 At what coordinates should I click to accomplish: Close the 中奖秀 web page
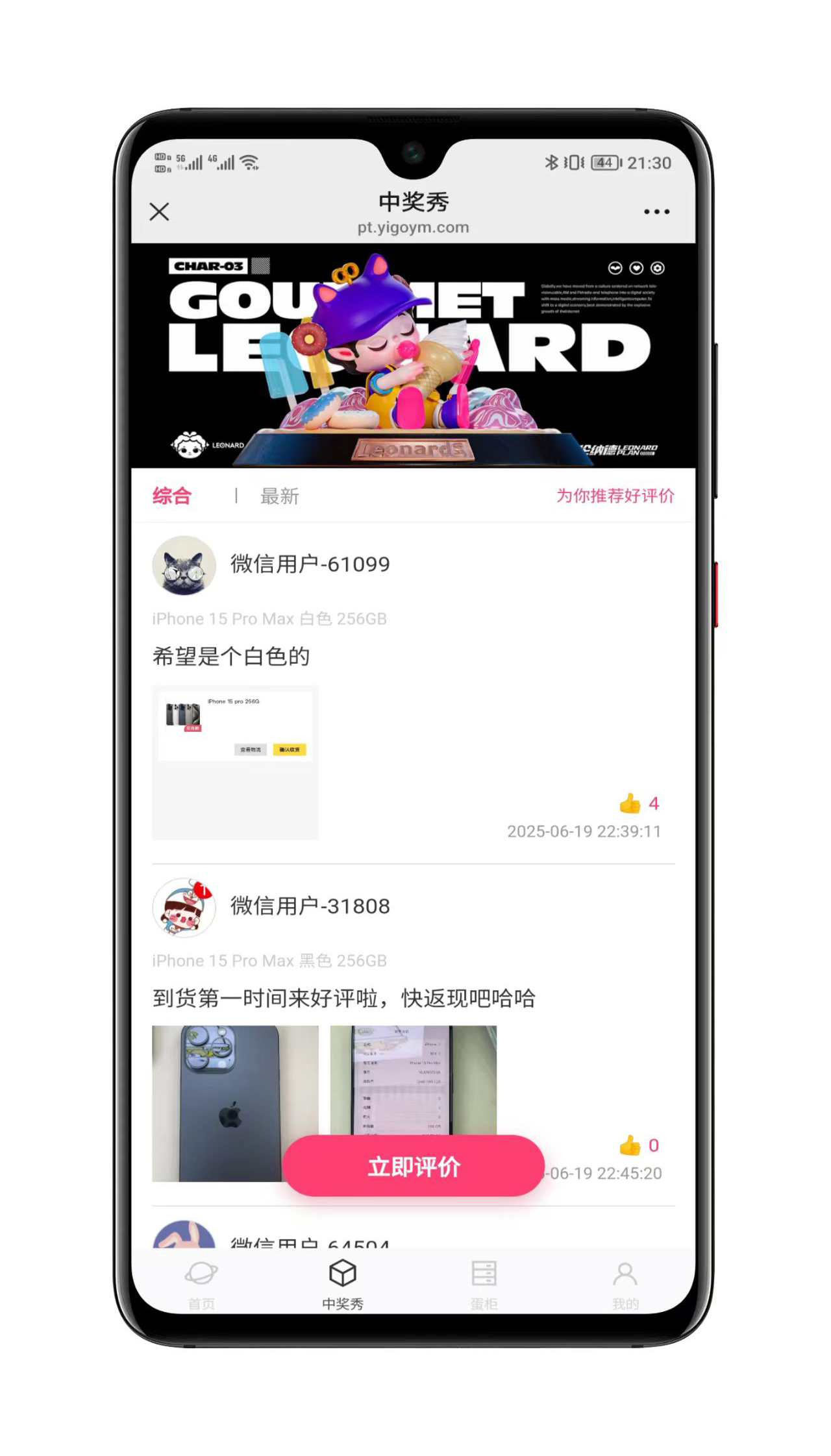pyautogui.click(x=159, y=212)
